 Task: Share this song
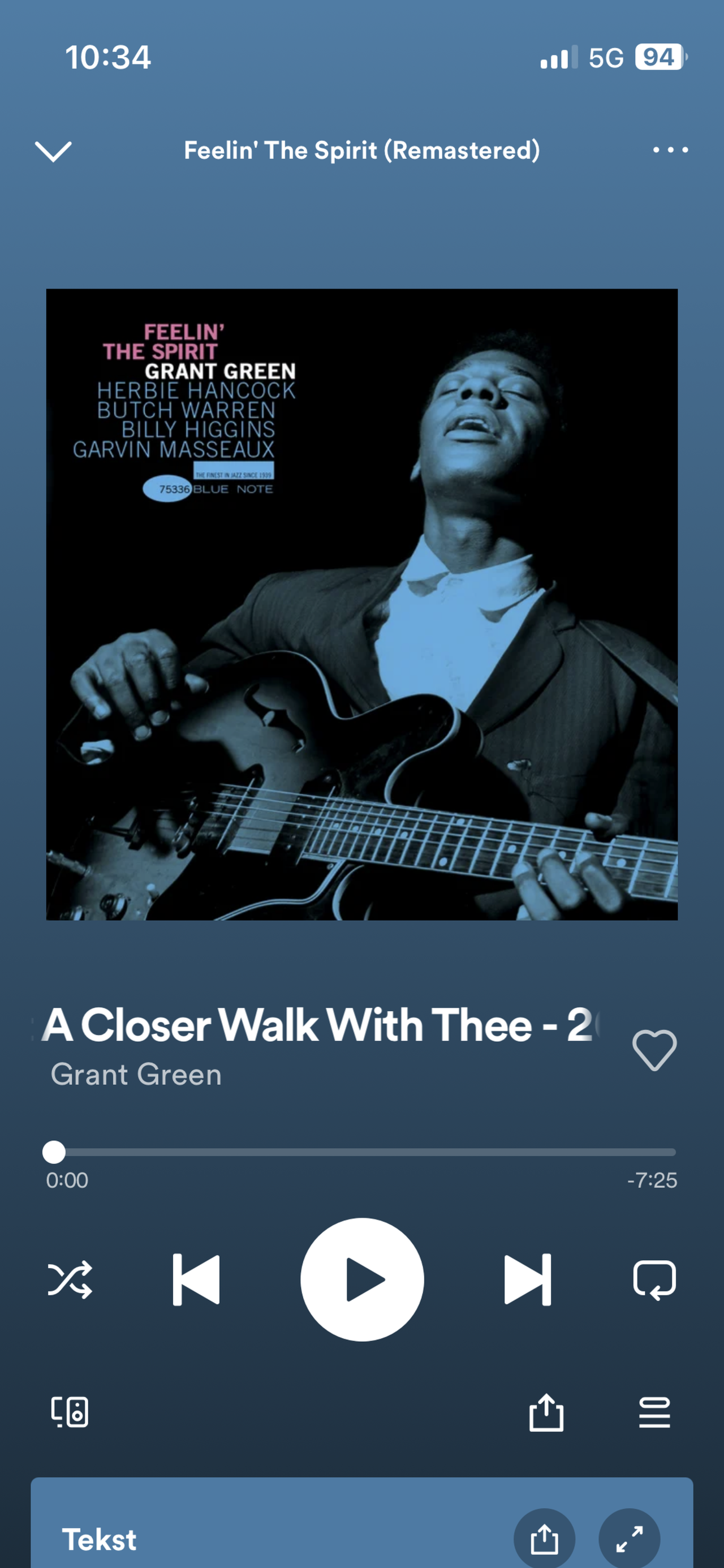click(546, 1412)
